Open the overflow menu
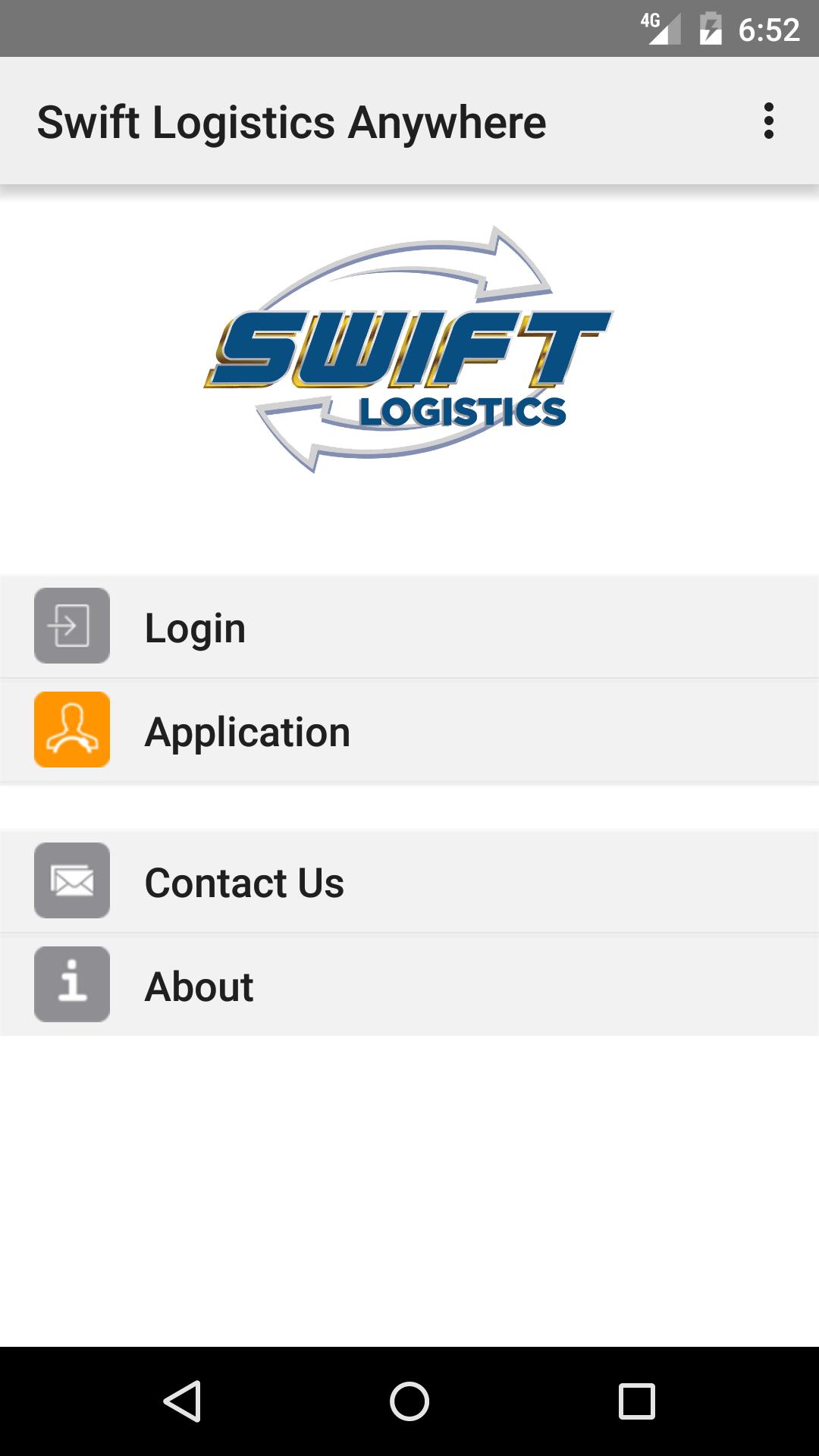The height and width of the screenshot is (1456, 819). (768, 121)
